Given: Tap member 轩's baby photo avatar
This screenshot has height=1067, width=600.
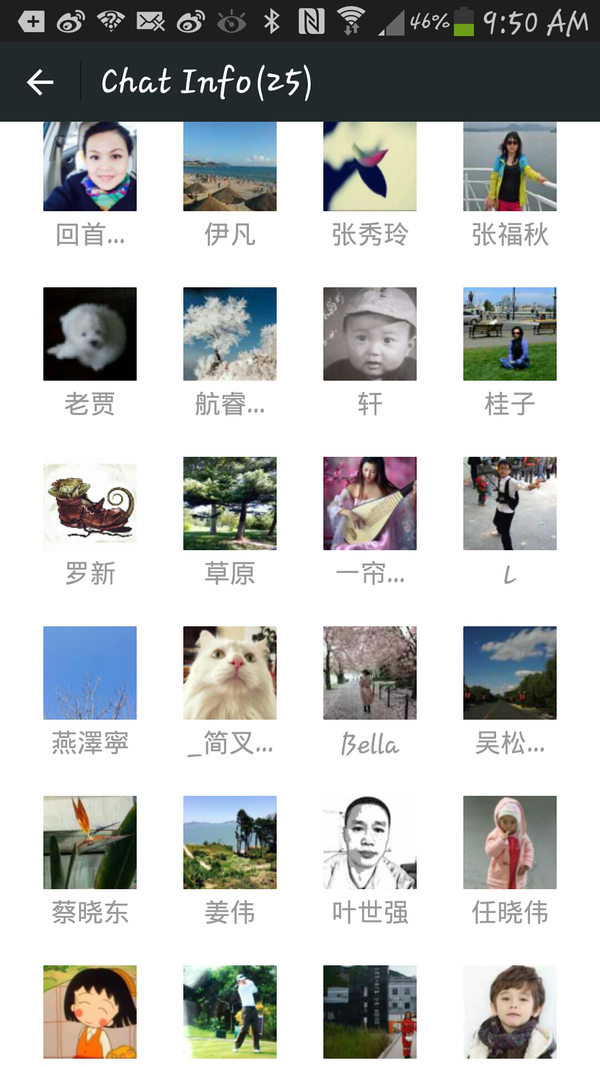Looking at the screenshot, I should point(370,334).
